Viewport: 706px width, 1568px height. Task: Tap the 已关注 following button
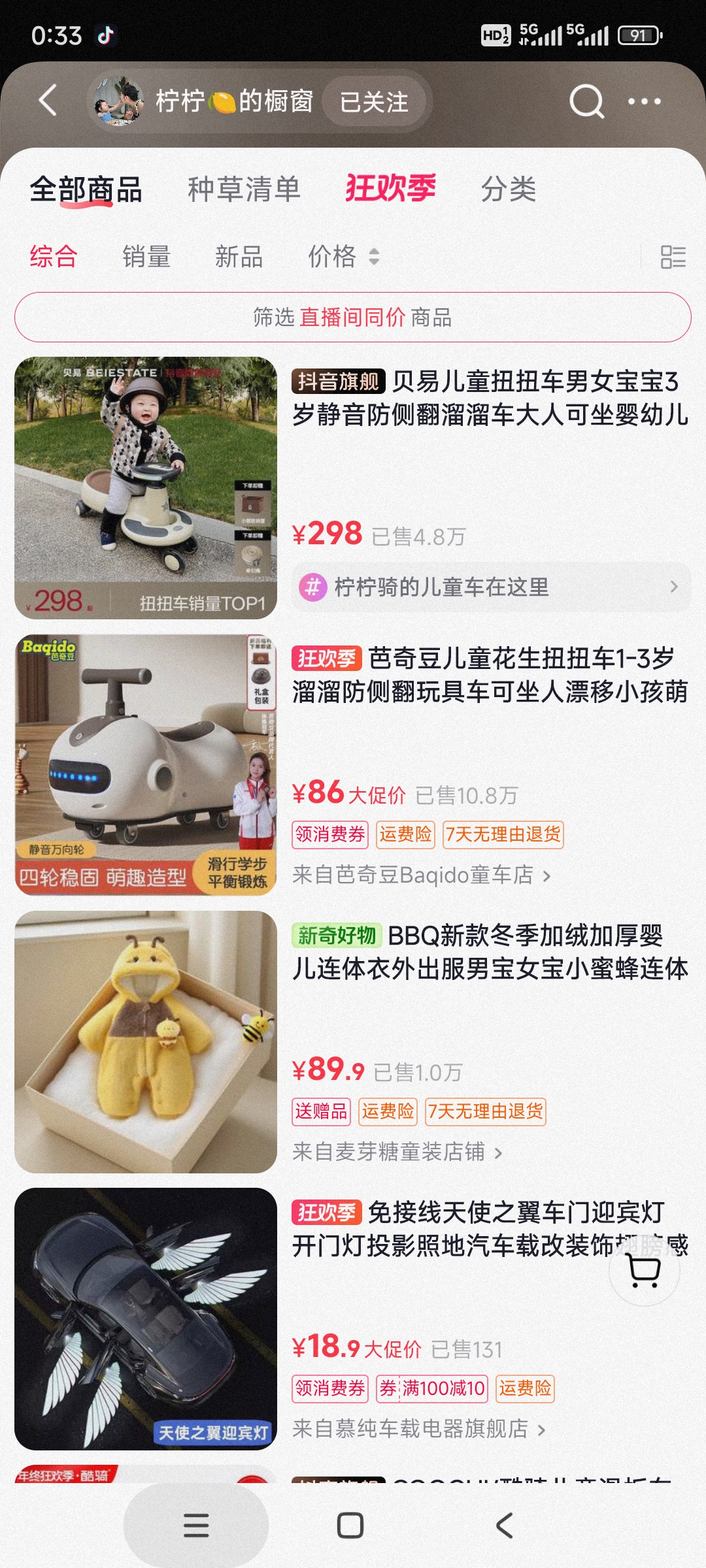374,102
